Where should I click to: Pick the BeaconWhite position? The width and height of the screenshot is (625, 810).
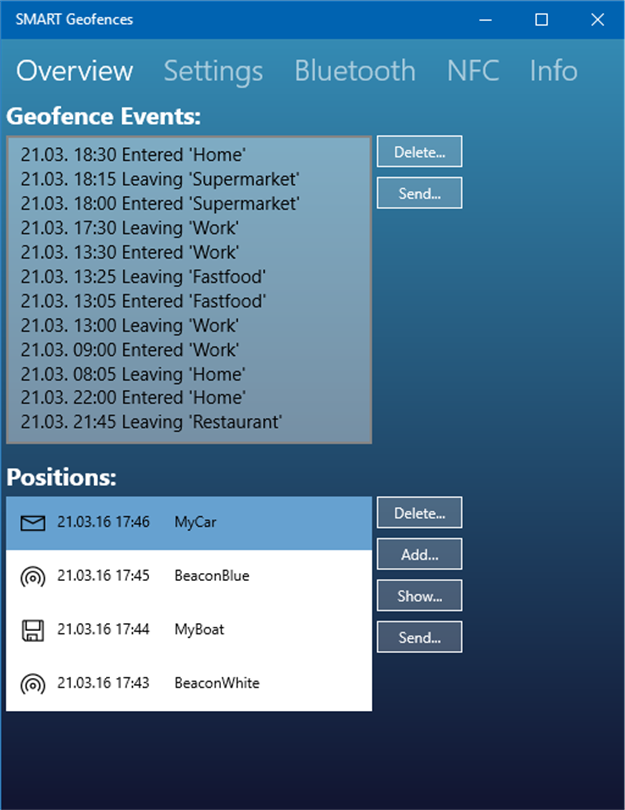point(188,684)
